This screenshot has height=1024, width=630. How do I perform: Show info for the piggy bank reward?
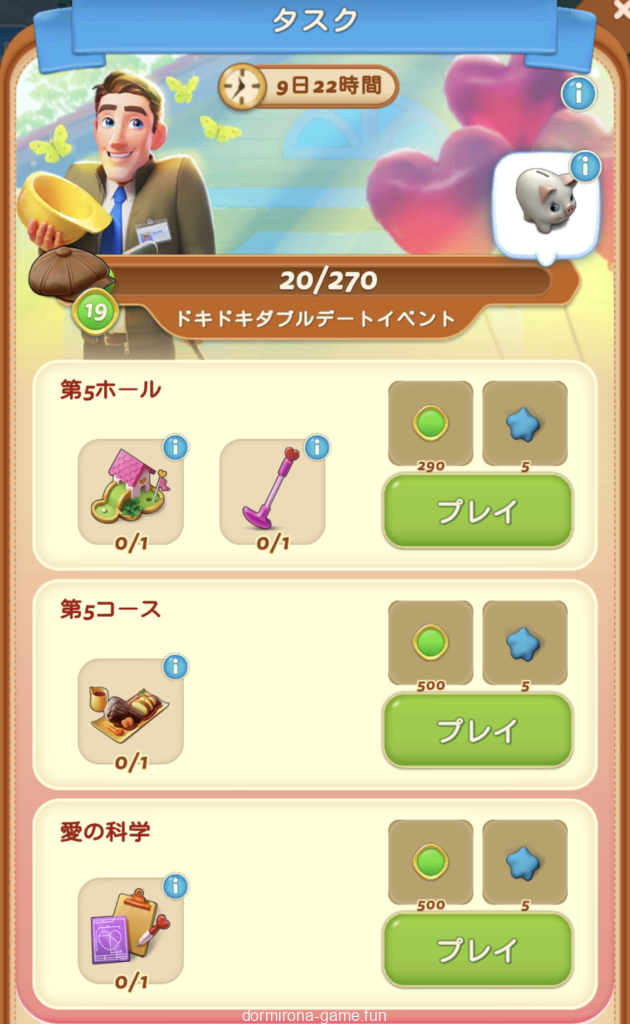tap(584, 166)
